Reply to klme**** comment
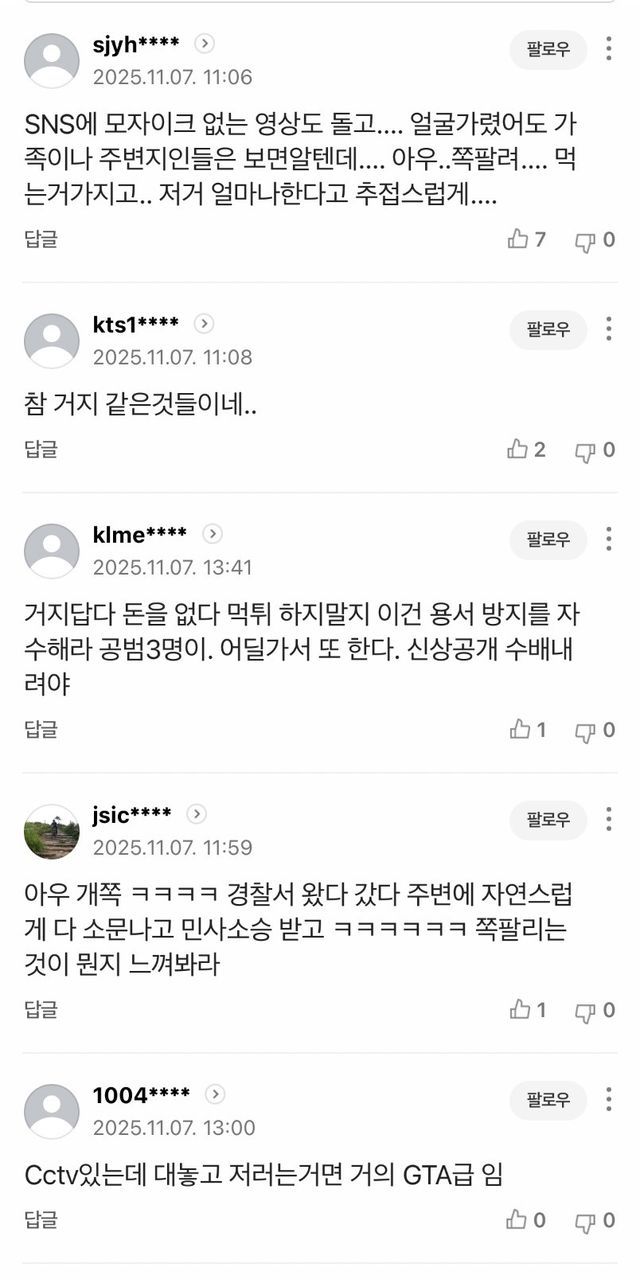640x1280 pixels. [x=41, y=728]
